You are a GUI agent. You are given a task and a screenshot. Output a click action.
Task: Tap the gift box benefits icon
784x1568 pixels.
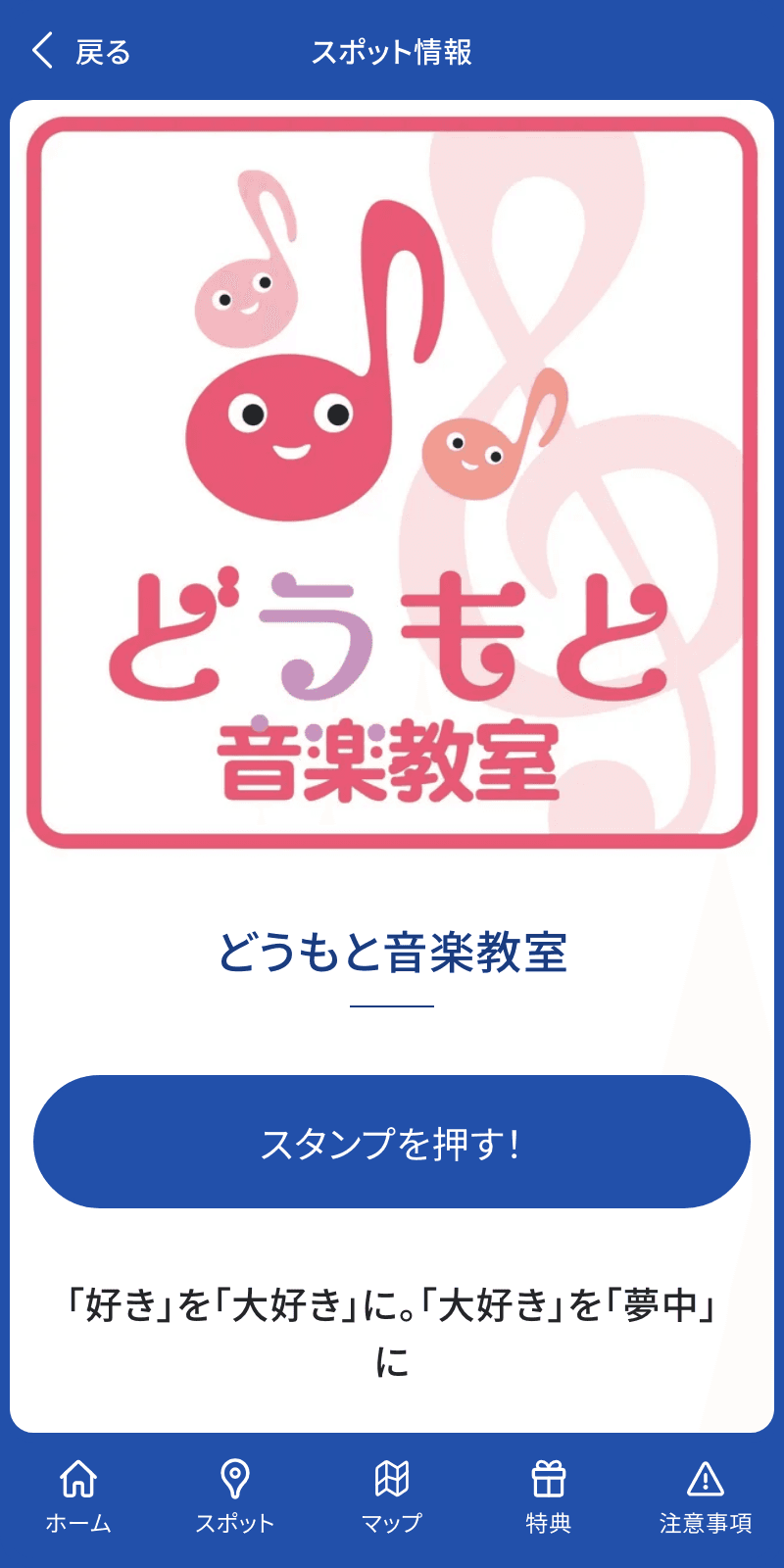point(549,1475)
